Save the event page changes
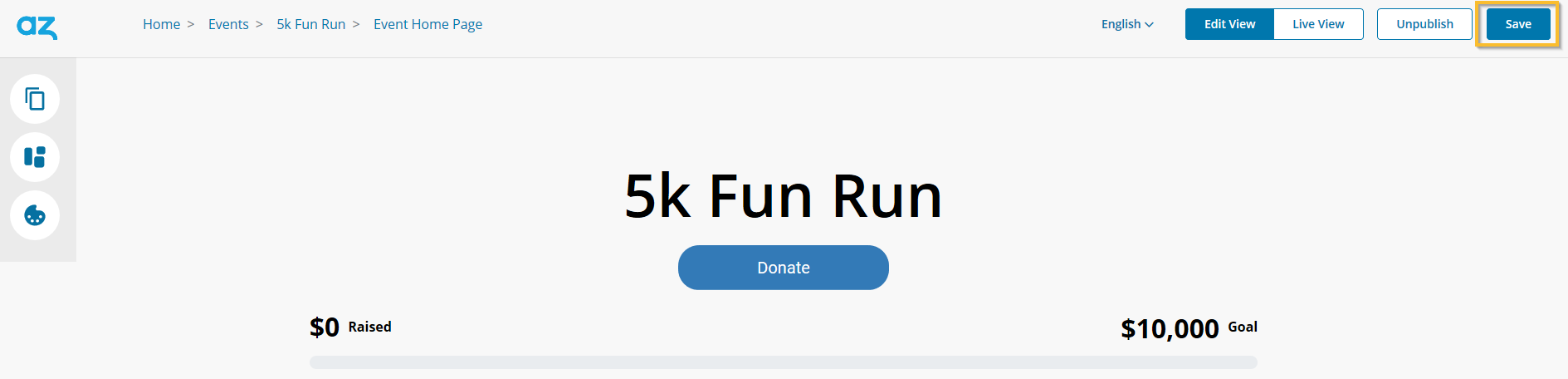The width and height of the screenshot is (1568, 379). [1517, 24]
